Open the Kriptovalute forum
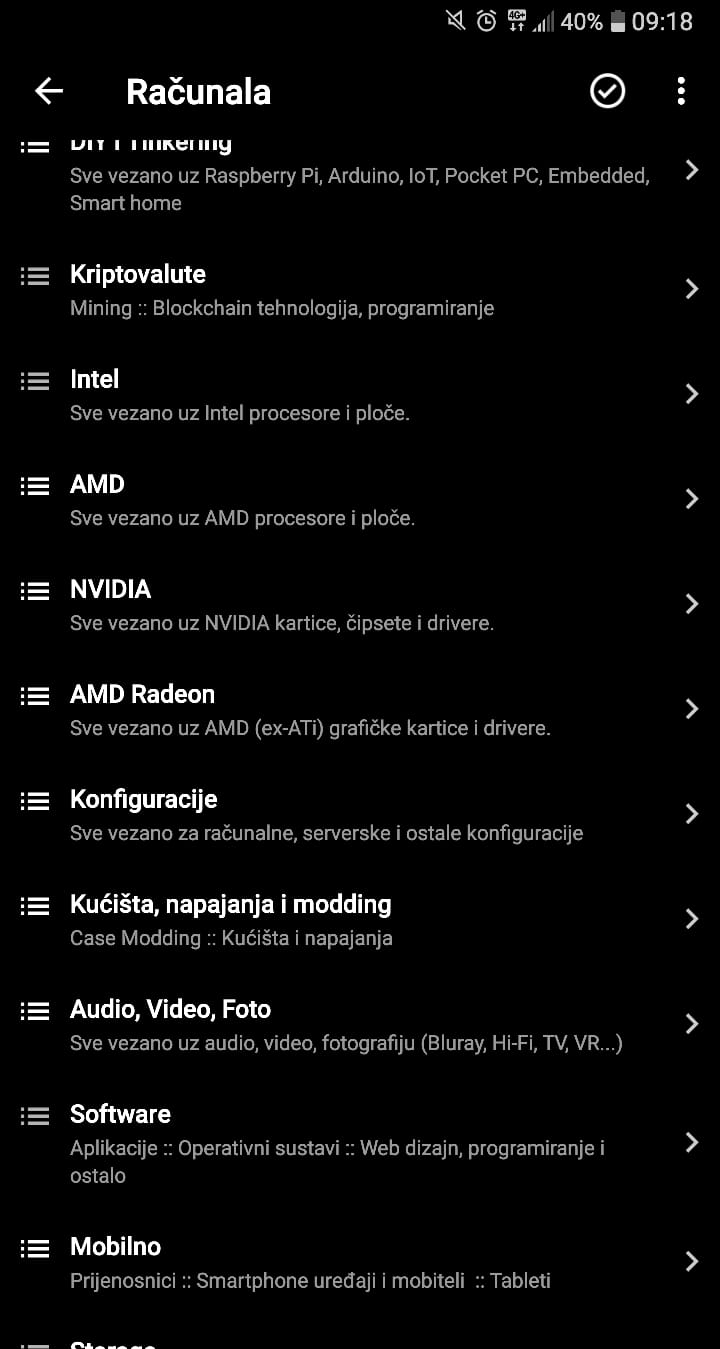This screenshot has height=1349, width=720. click(x=360, y=290)
